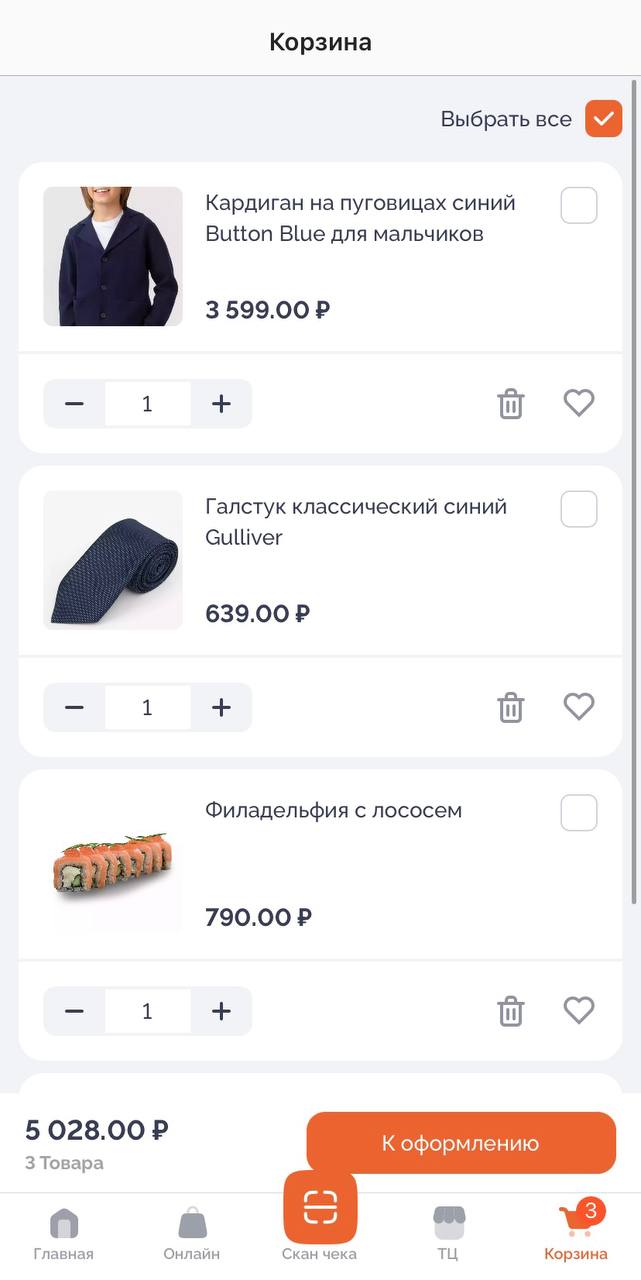Reduce the Филадельфия с лососем quantity
The height and width of the screenshot is (1280, 641).
tap(74, 1012)
